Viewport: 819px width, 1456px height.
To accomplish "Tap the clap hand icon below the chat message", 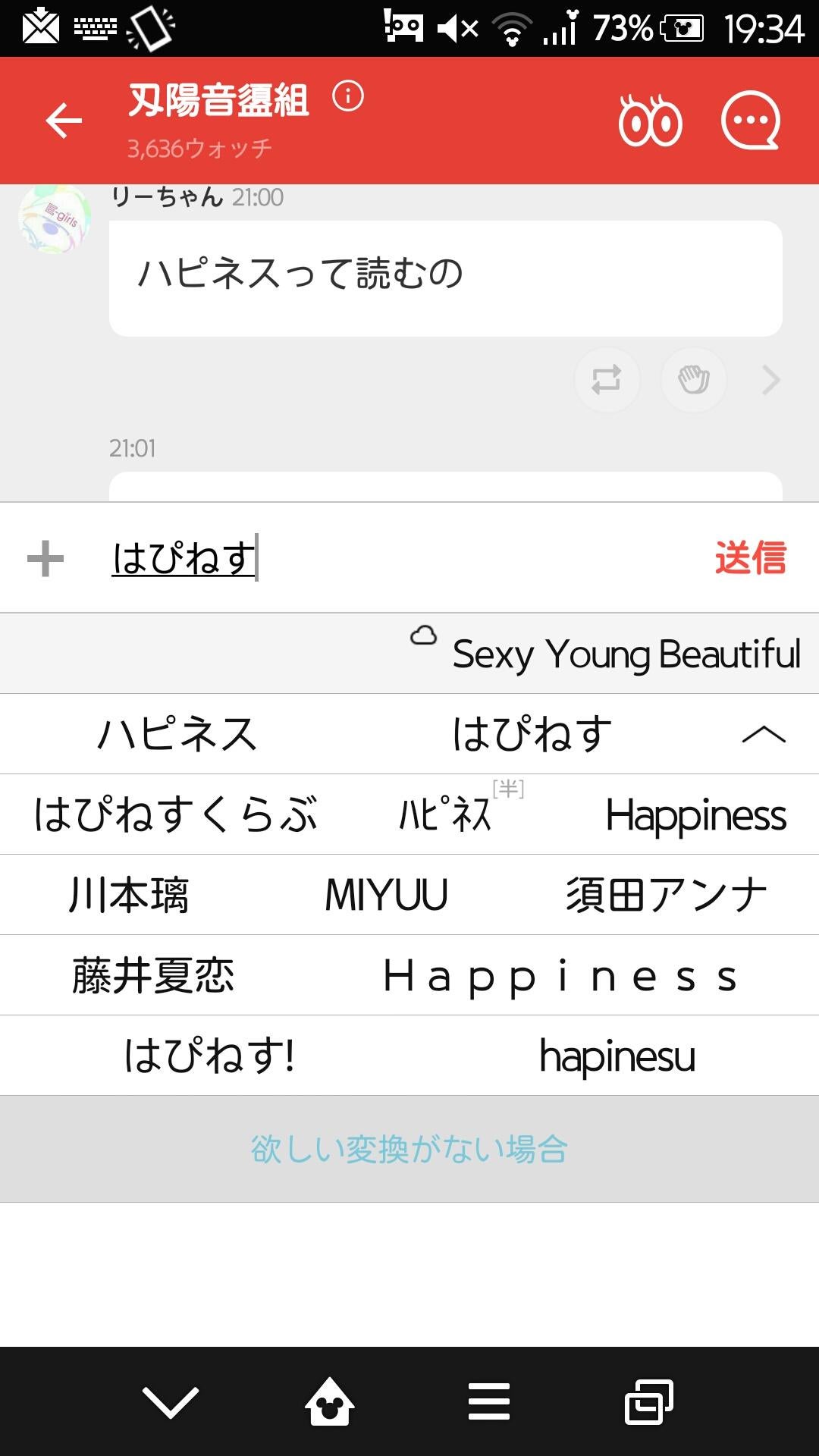I will coord(692,379).
